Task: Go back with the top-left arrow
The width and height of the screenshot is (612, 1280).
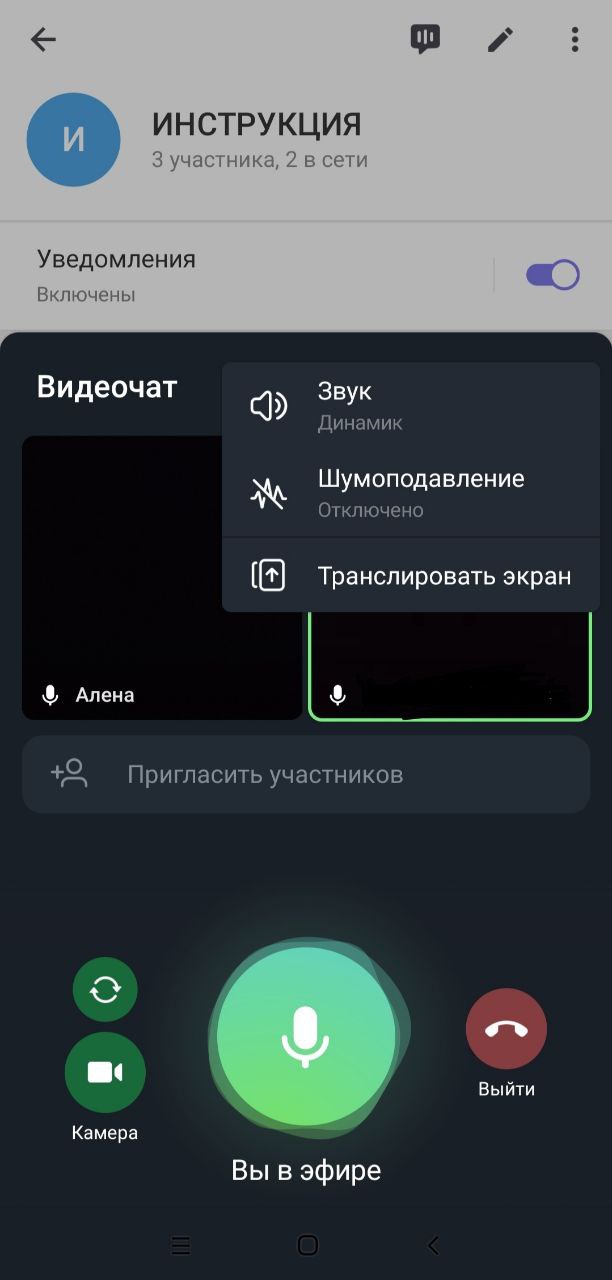Action: [43, 40]
